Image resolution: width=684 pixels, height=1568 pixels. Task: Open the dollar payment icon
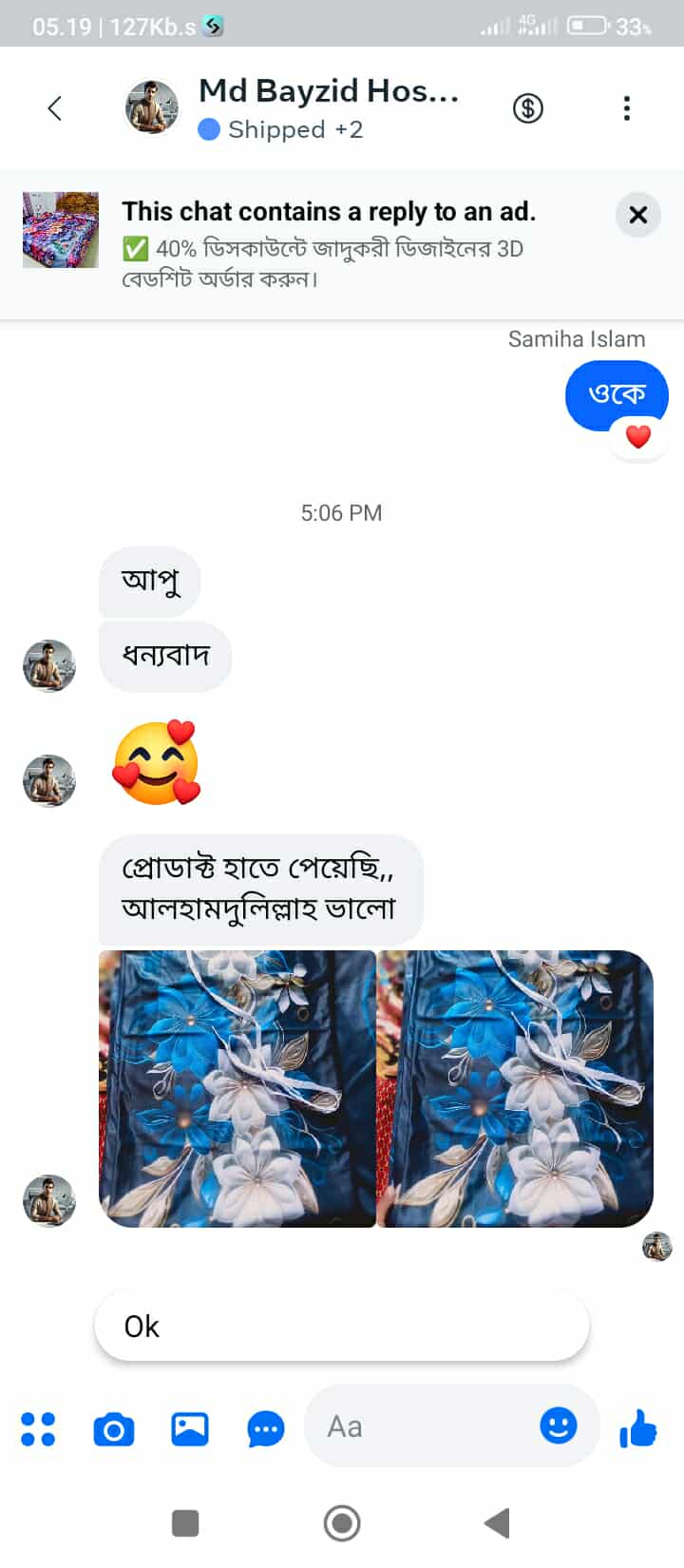528,108
